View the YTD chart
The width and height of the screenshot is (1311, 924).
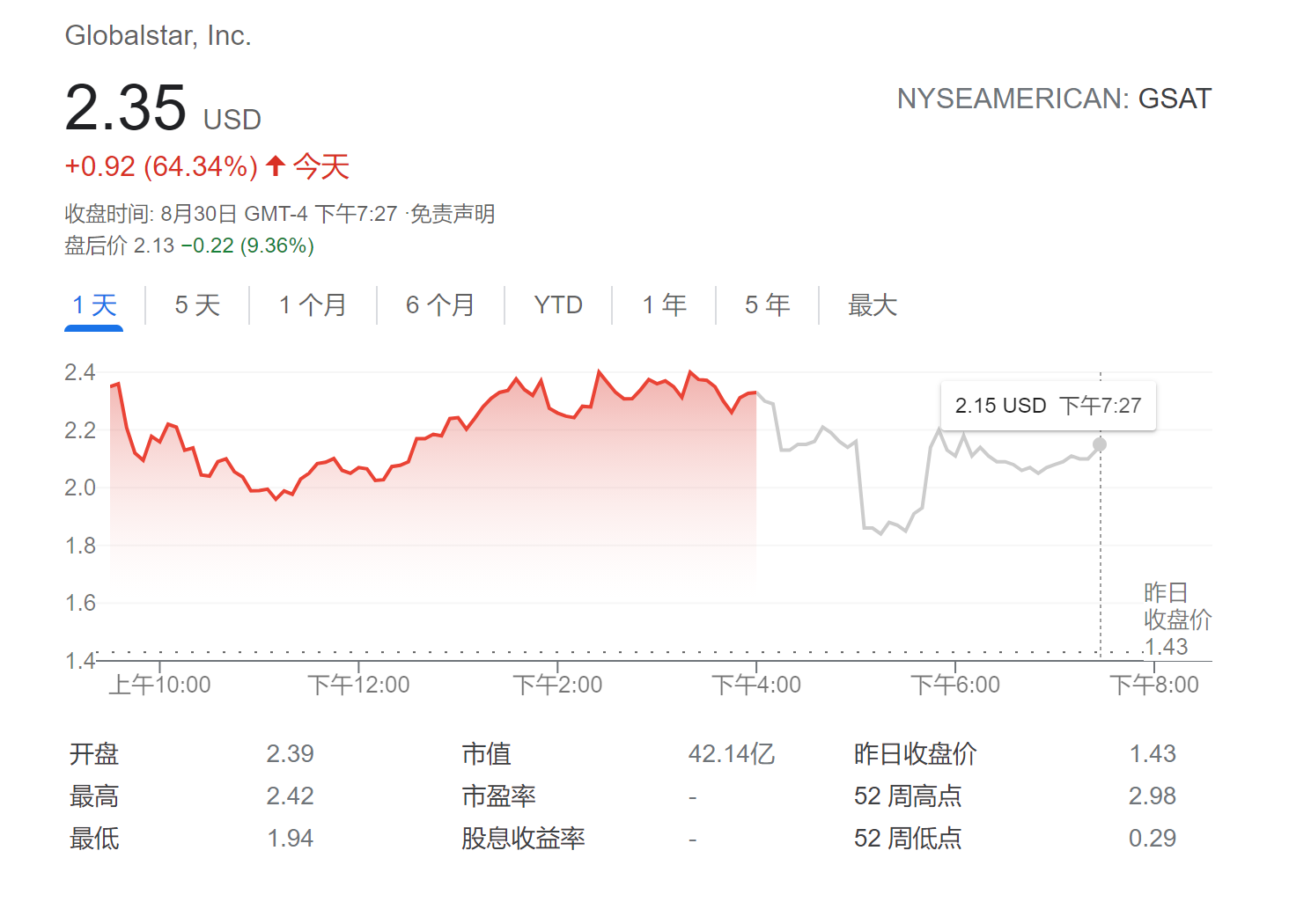pyautogui.click(x=558, y=305)
